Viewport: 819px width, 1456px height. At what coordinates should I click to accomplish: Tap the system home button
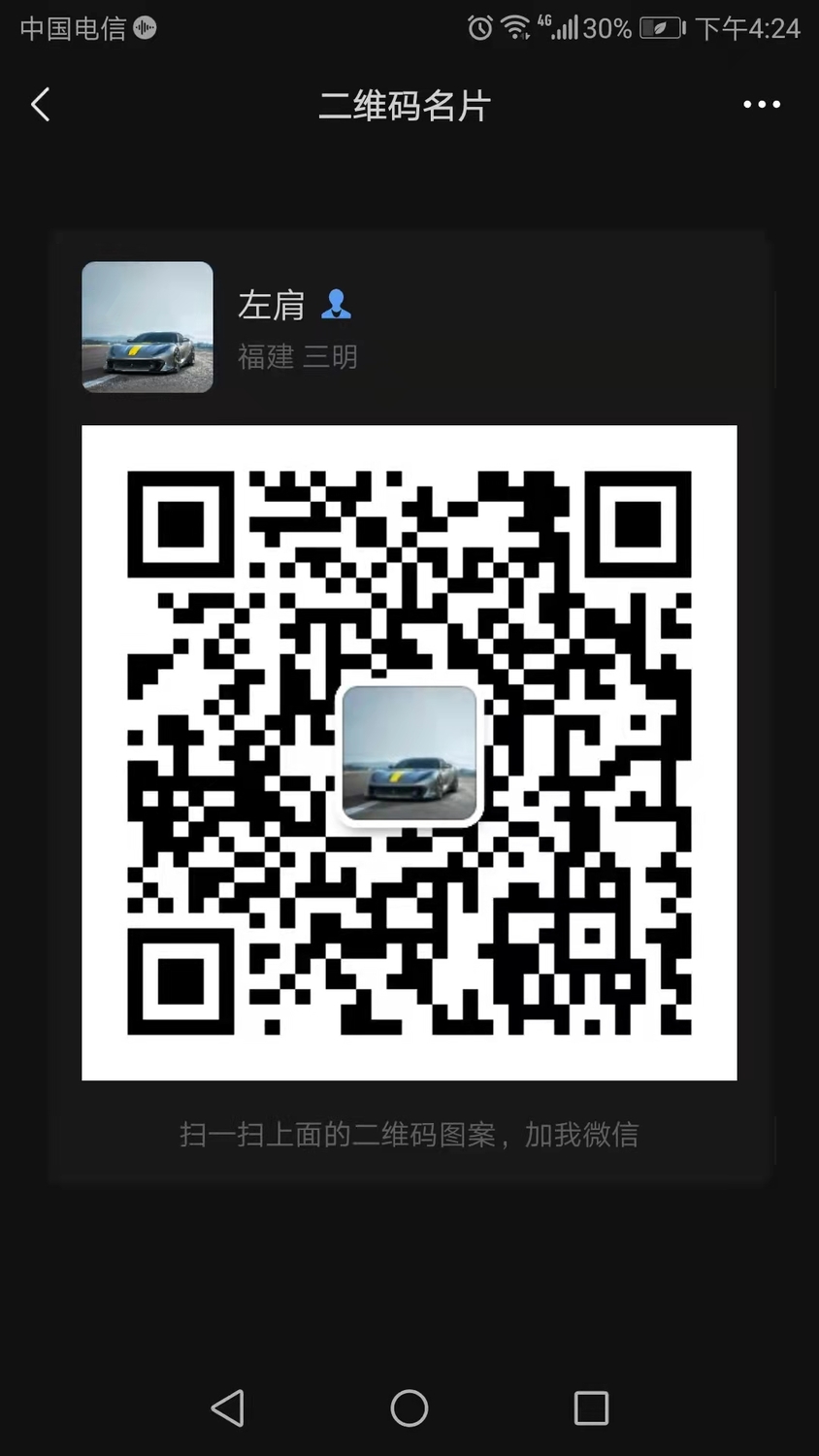pos(409,1407)
